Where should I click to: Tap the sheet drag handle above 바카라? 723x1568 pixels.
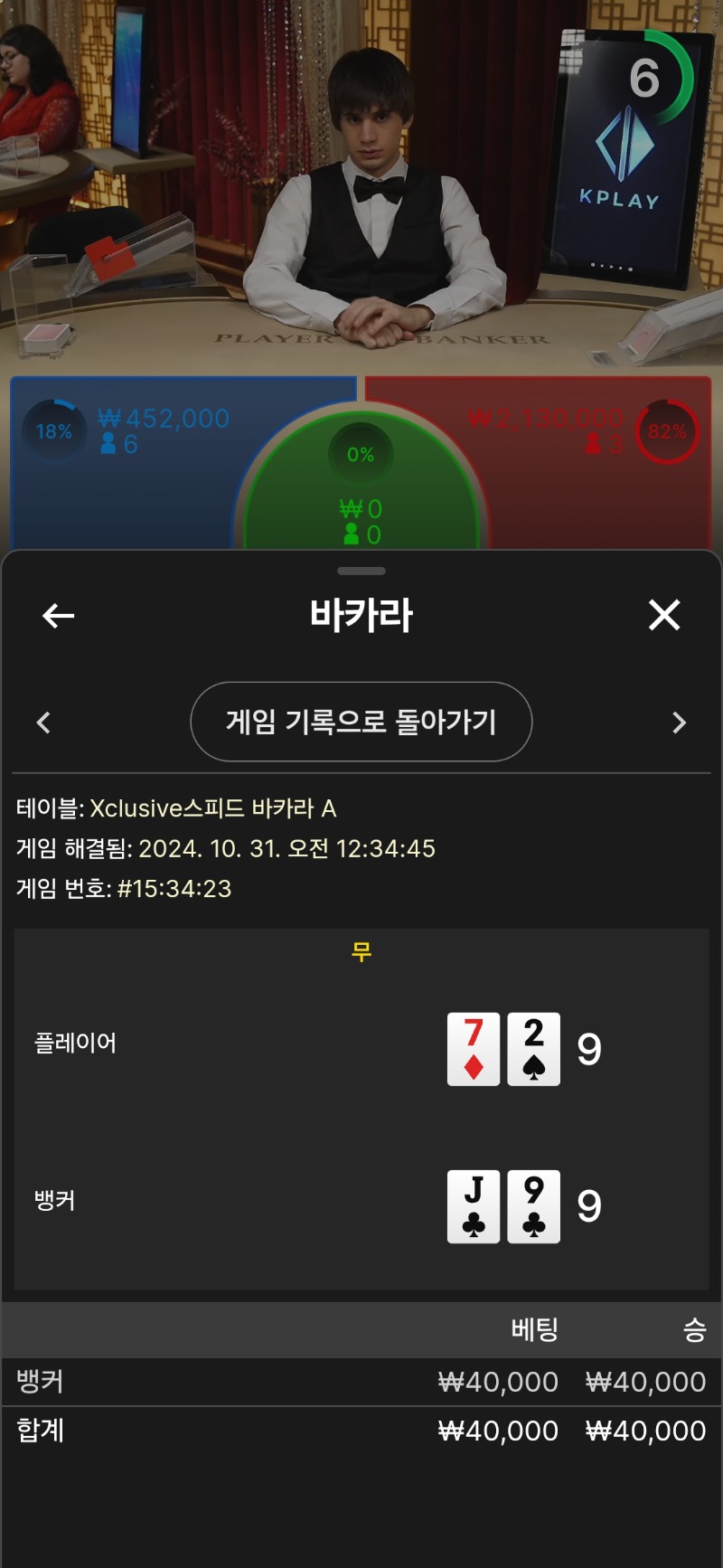(x=361, y=571)
